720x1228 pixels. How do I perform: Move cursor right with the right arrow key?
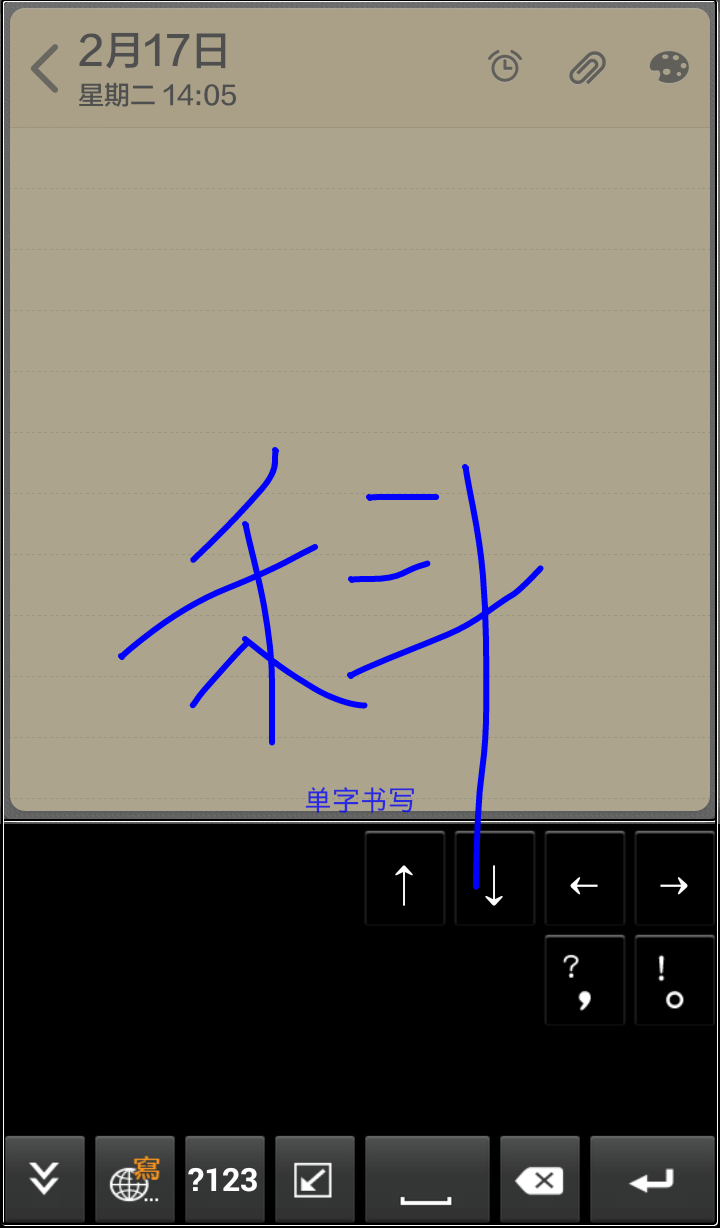(675, 879)
